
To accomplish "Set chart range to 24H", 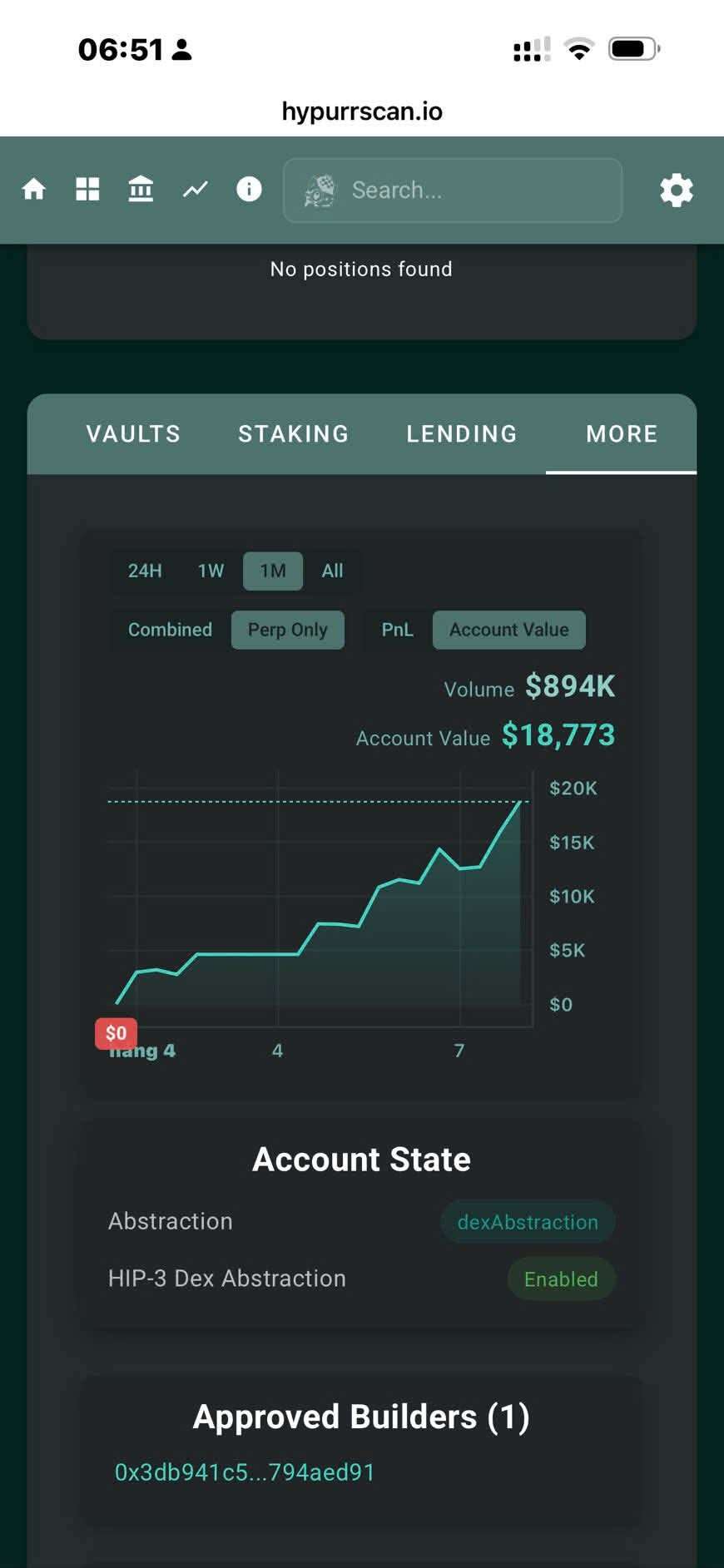I will click(x=145, y=571).
